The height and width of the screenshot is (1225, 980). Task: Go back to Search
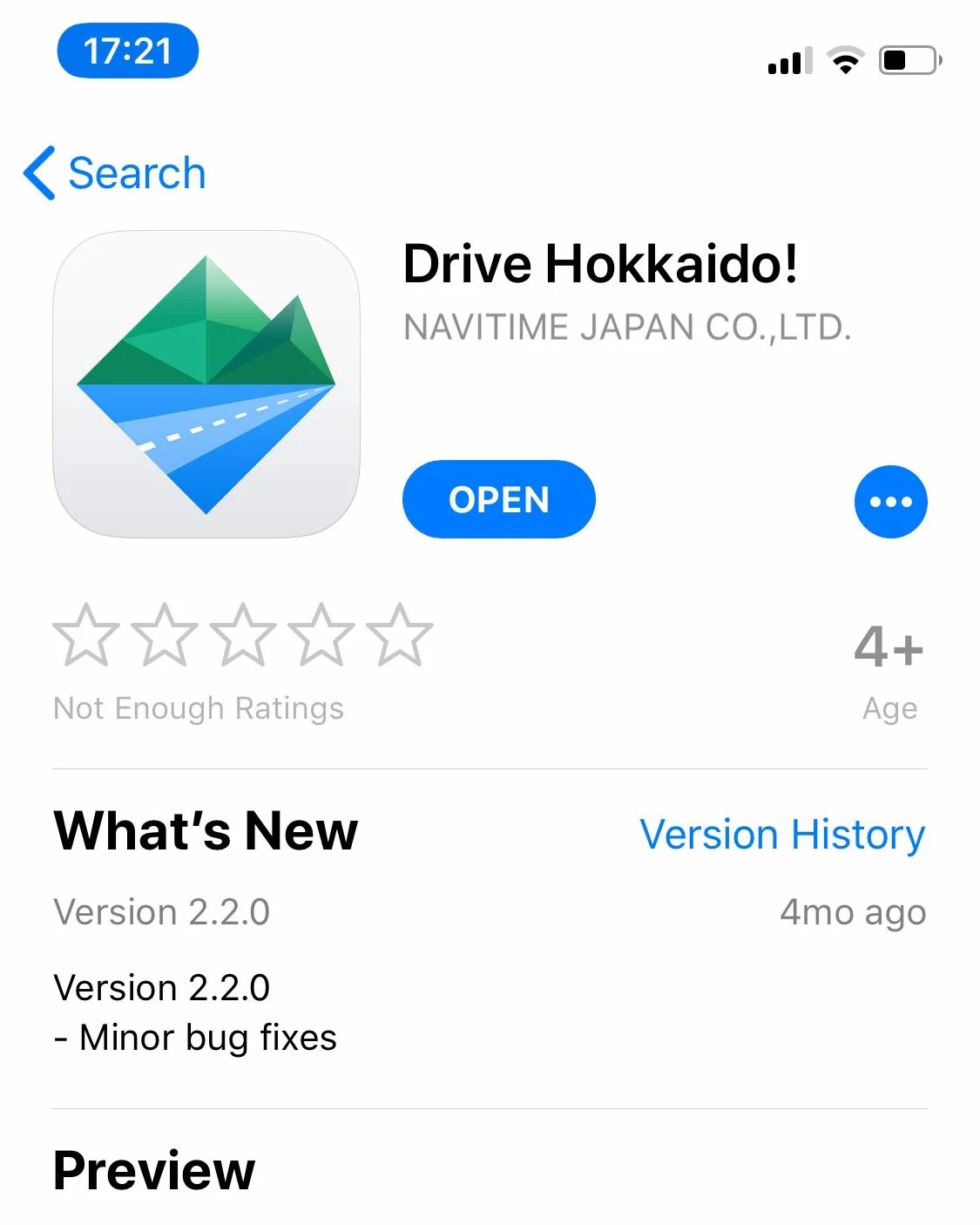tap(116, 173)
